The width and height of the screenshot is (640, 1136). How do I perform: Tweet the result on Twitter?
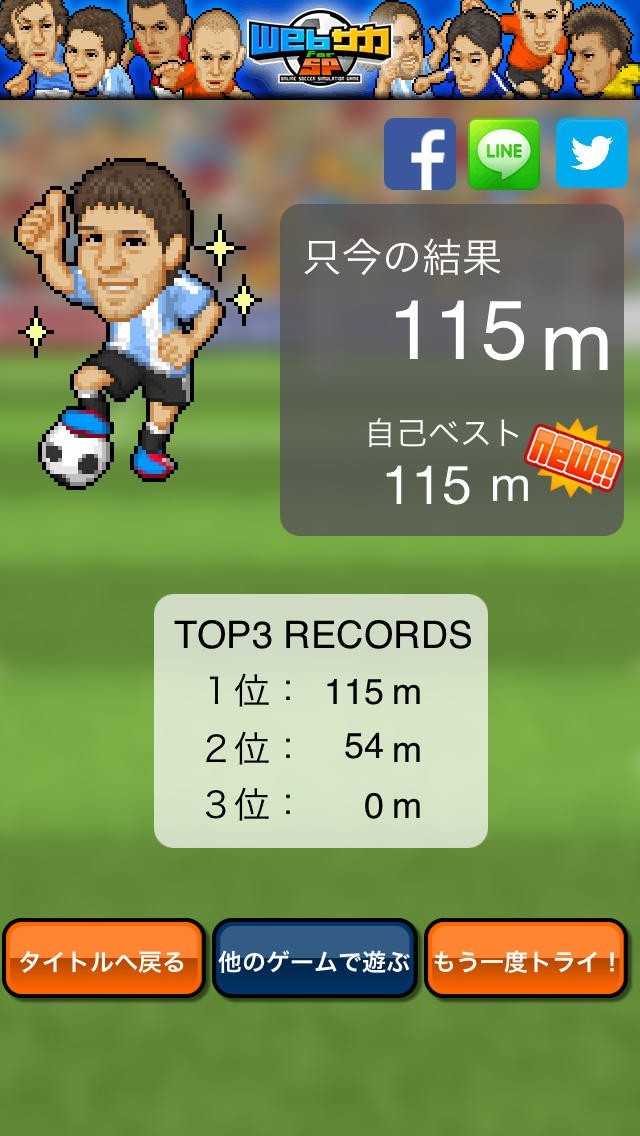(x=591, y=154)
